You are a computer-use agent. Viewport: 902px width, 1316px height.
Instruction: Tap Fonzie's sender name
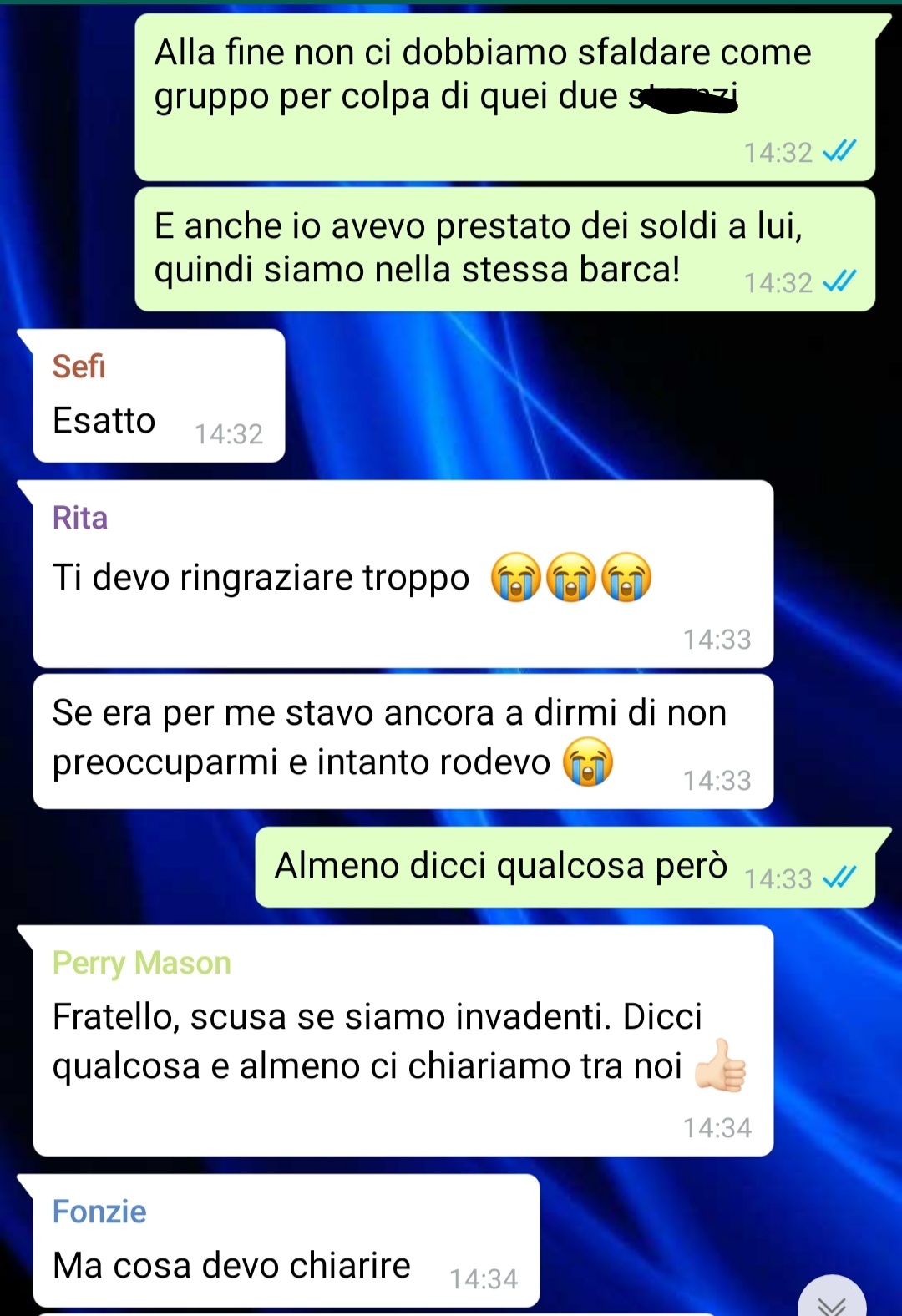click(x=99, y=1212)
